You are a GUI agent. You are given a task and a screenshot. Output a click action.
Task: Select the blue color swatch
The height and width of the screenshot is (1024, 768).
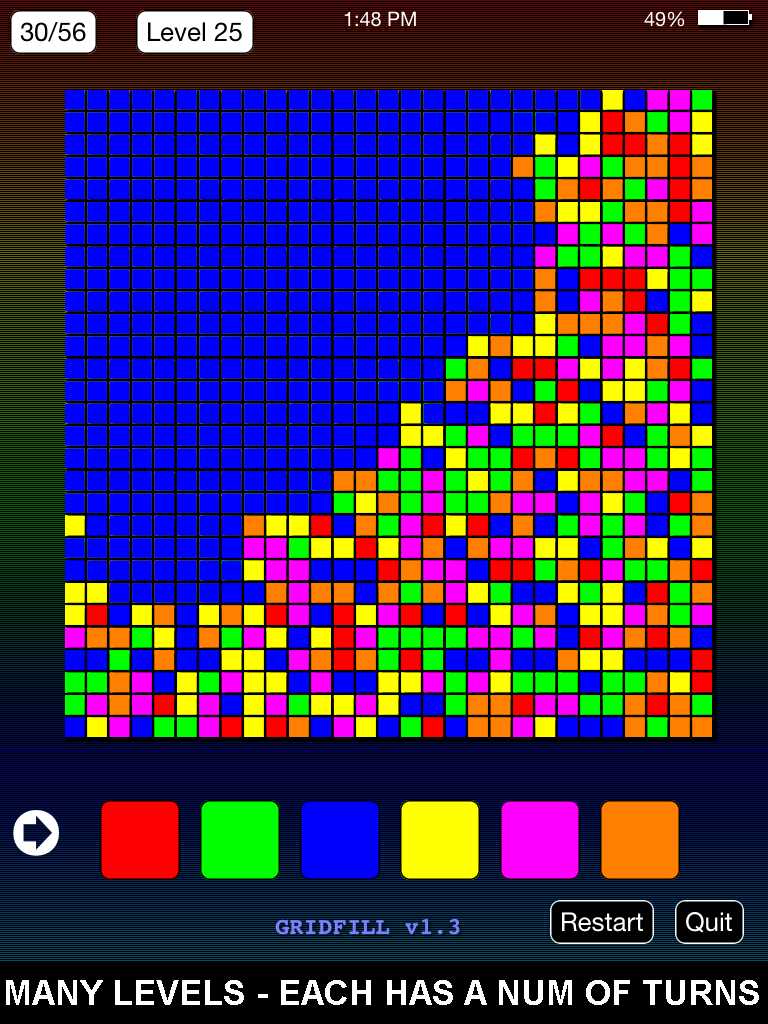pyautogui.click(x=340, y=840)
